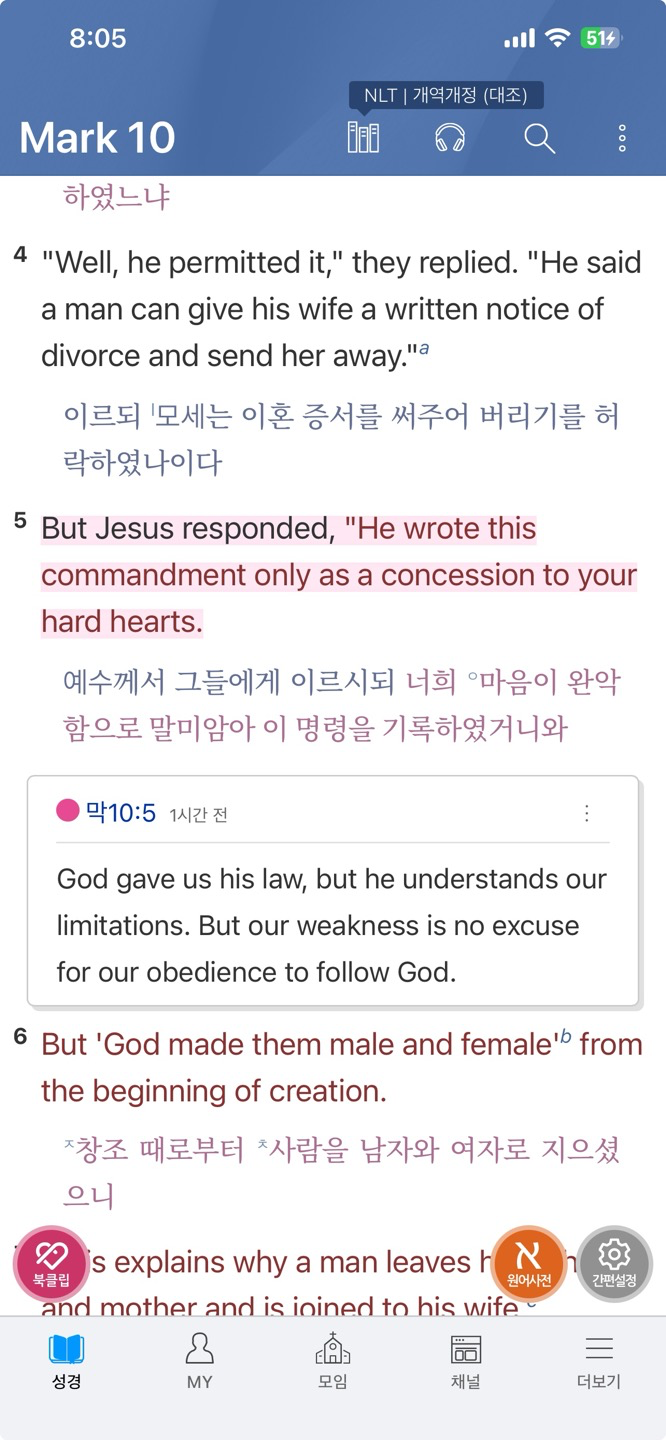666x1440 pixels.
Task: Open footnote a after verse 4
Action: click(x=424, y=349)
